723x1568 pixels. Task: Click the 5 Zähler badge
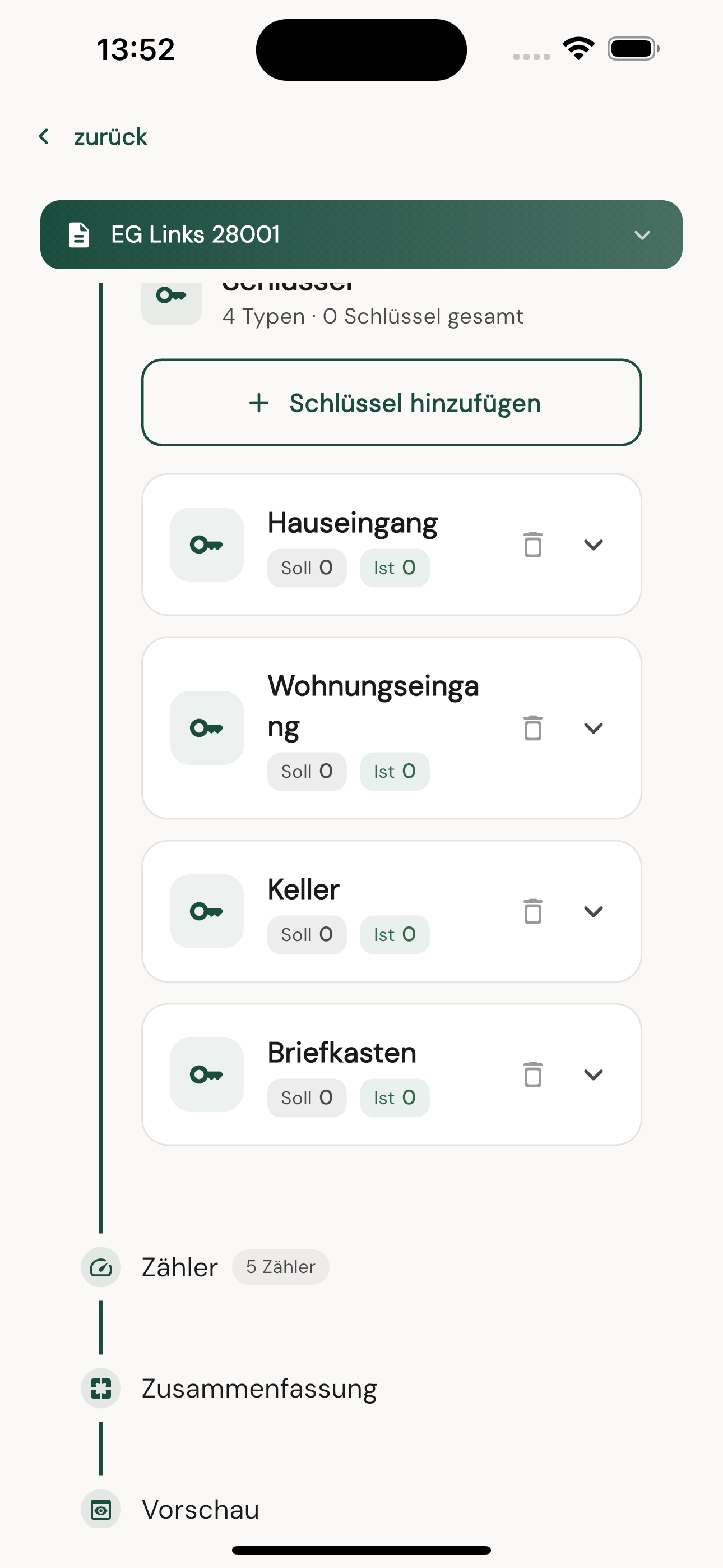(x=280, y=1267)
